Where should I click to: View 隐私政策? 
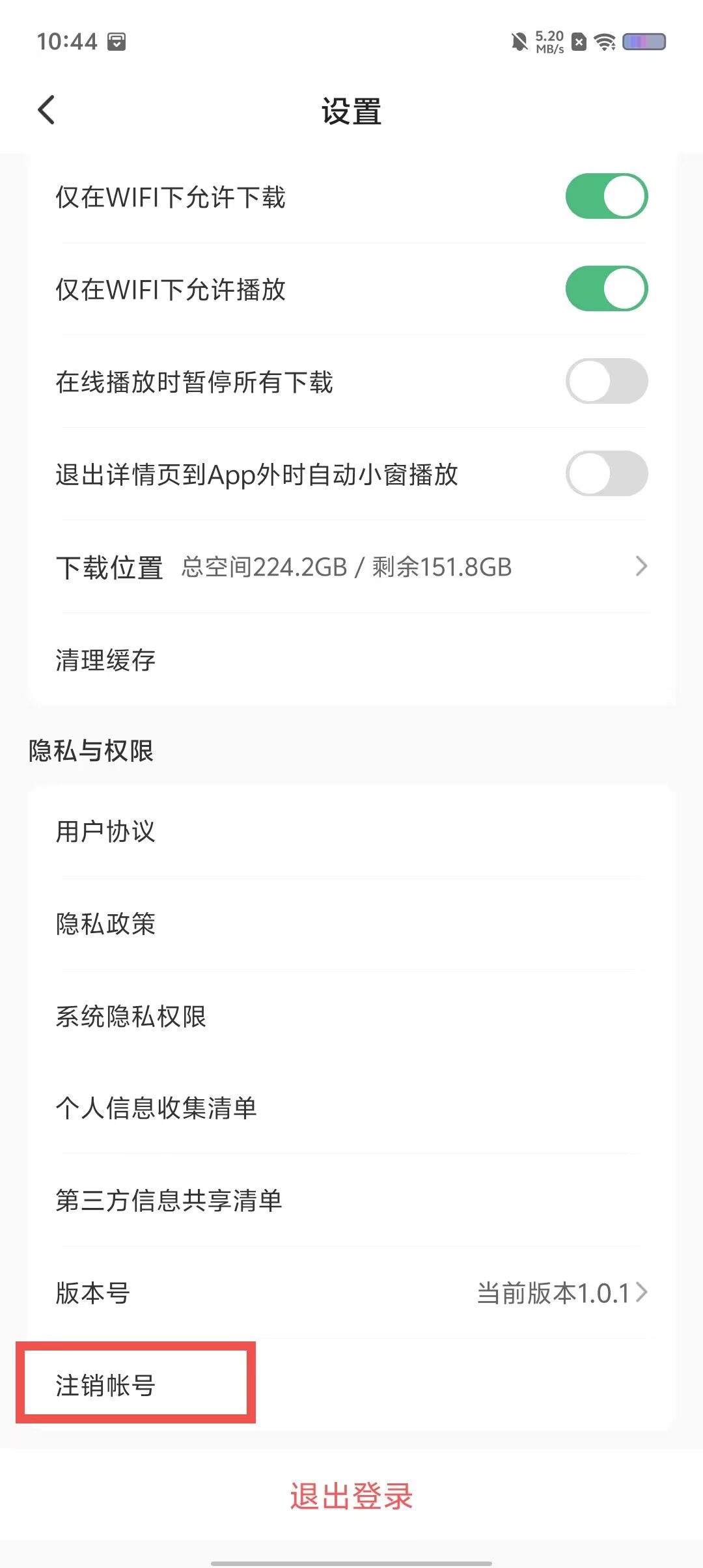(x=351, y=924)
